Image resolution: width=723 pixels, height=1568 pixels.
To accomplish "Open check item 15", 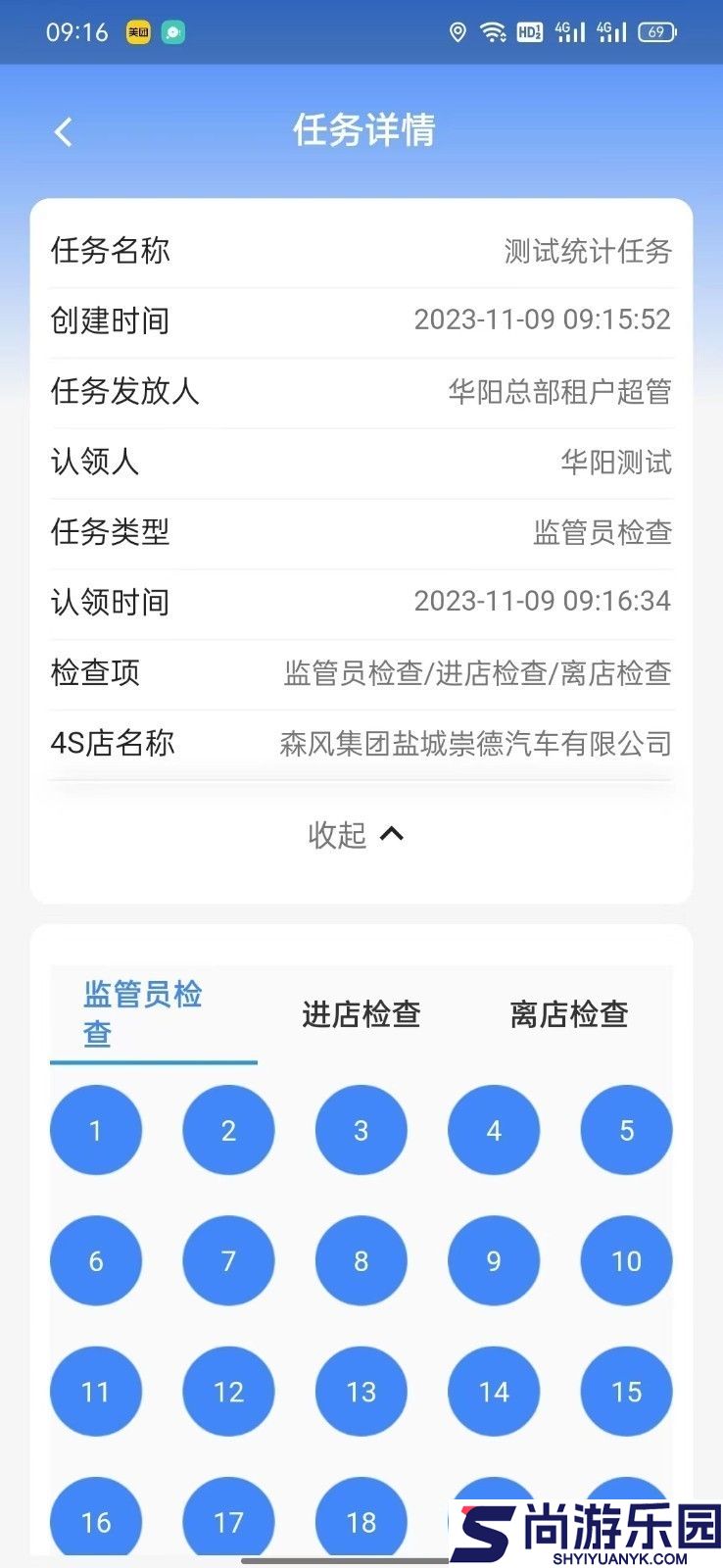I will coord(626,1392).
